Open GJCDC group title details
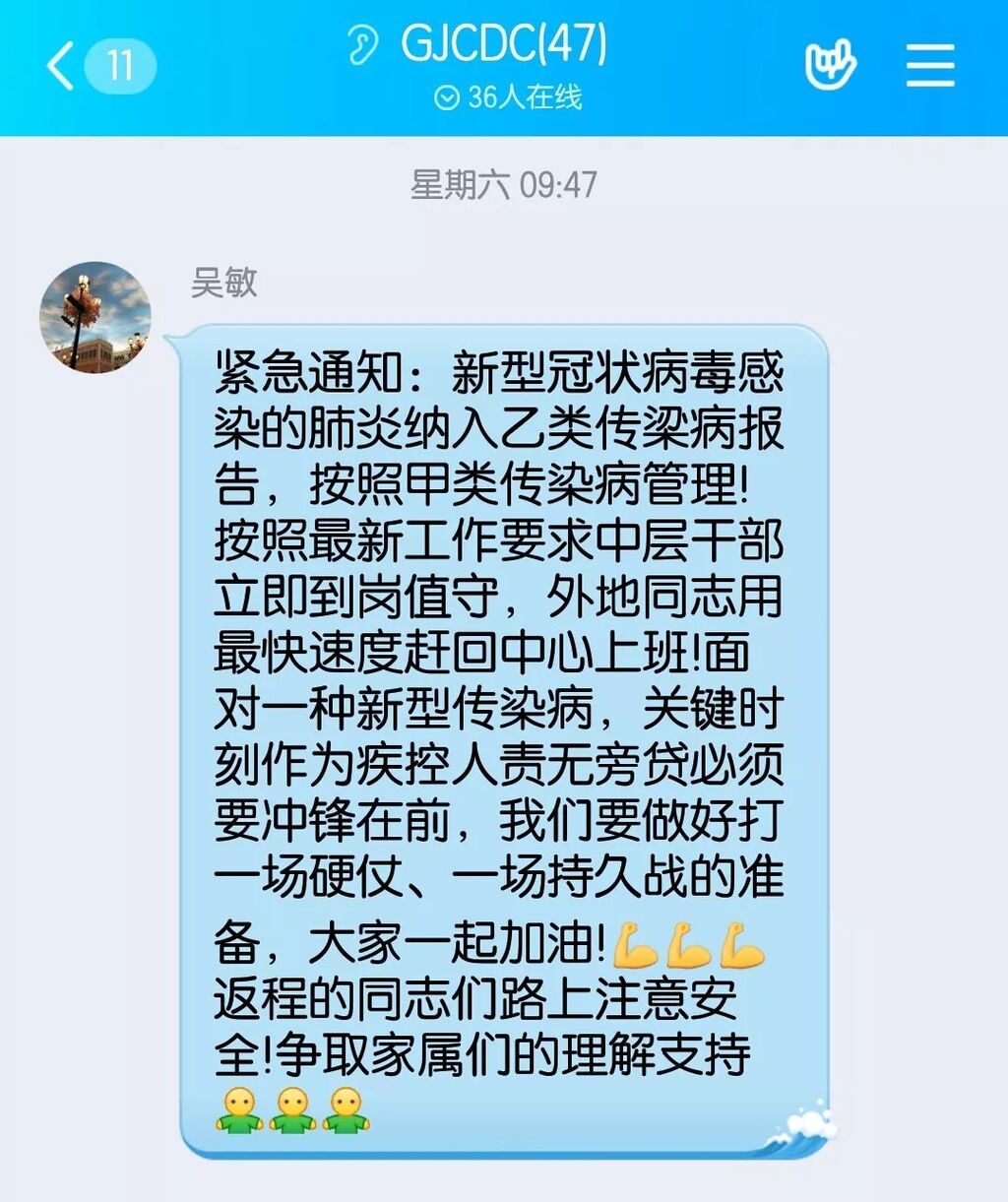 coord(503,44)
